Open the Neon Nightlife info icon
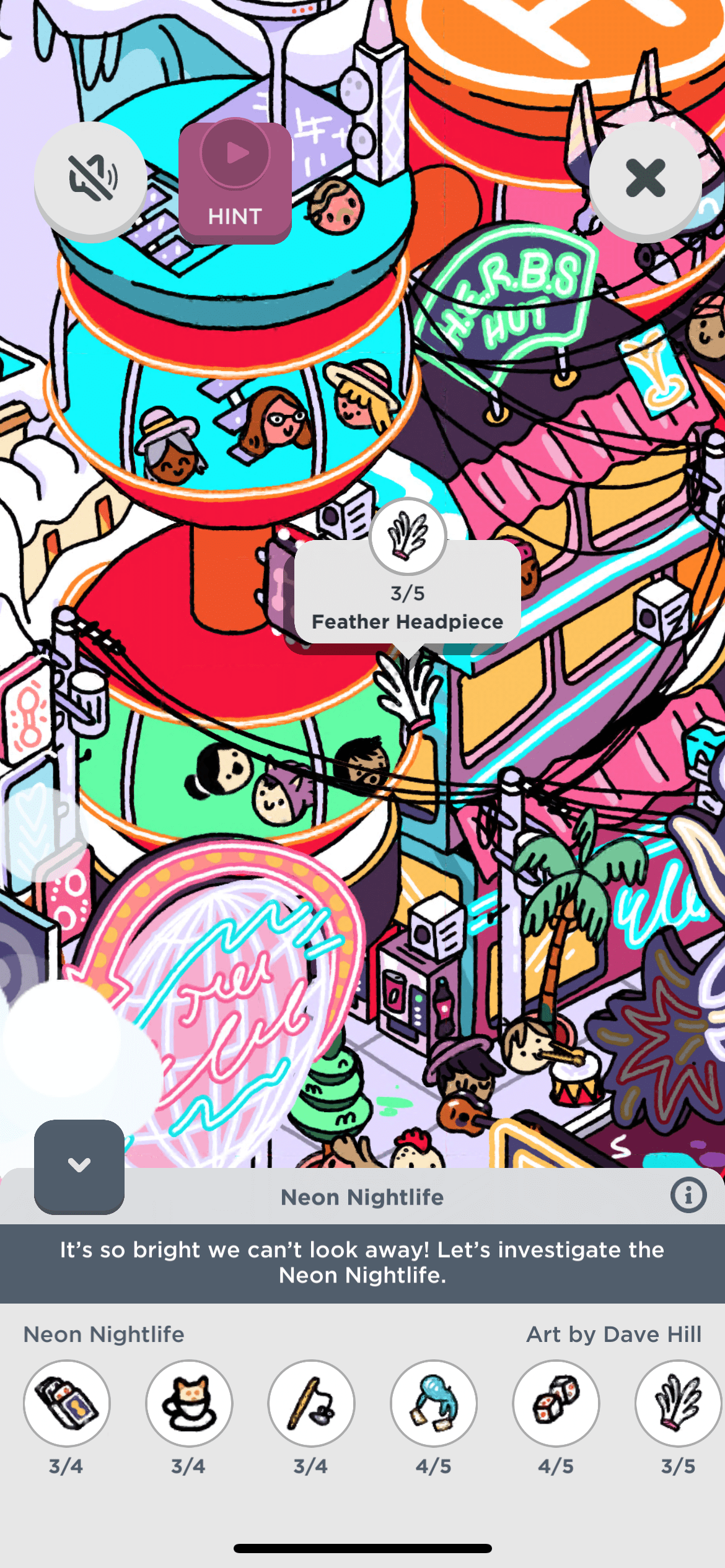 pos(688,1195)
